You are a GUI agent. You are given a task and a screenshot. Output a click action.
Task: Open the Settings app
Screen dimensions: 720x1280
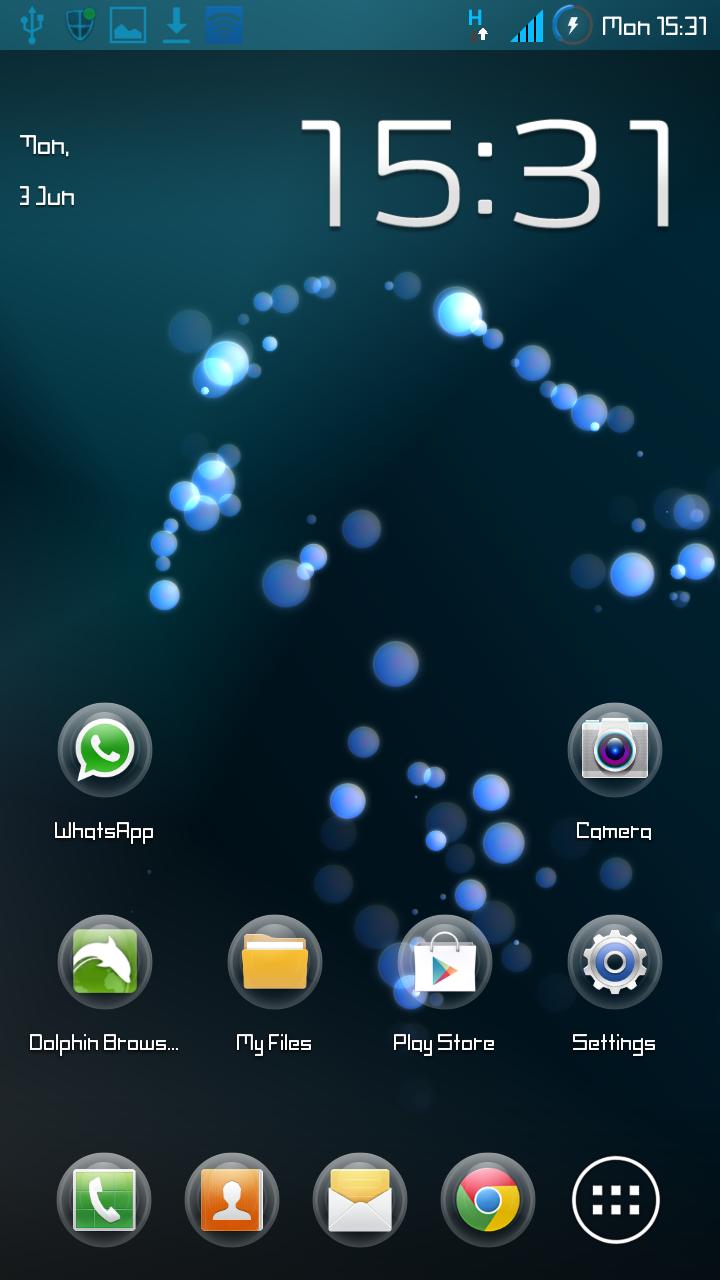pyautogui.click(x=614, y=961)
